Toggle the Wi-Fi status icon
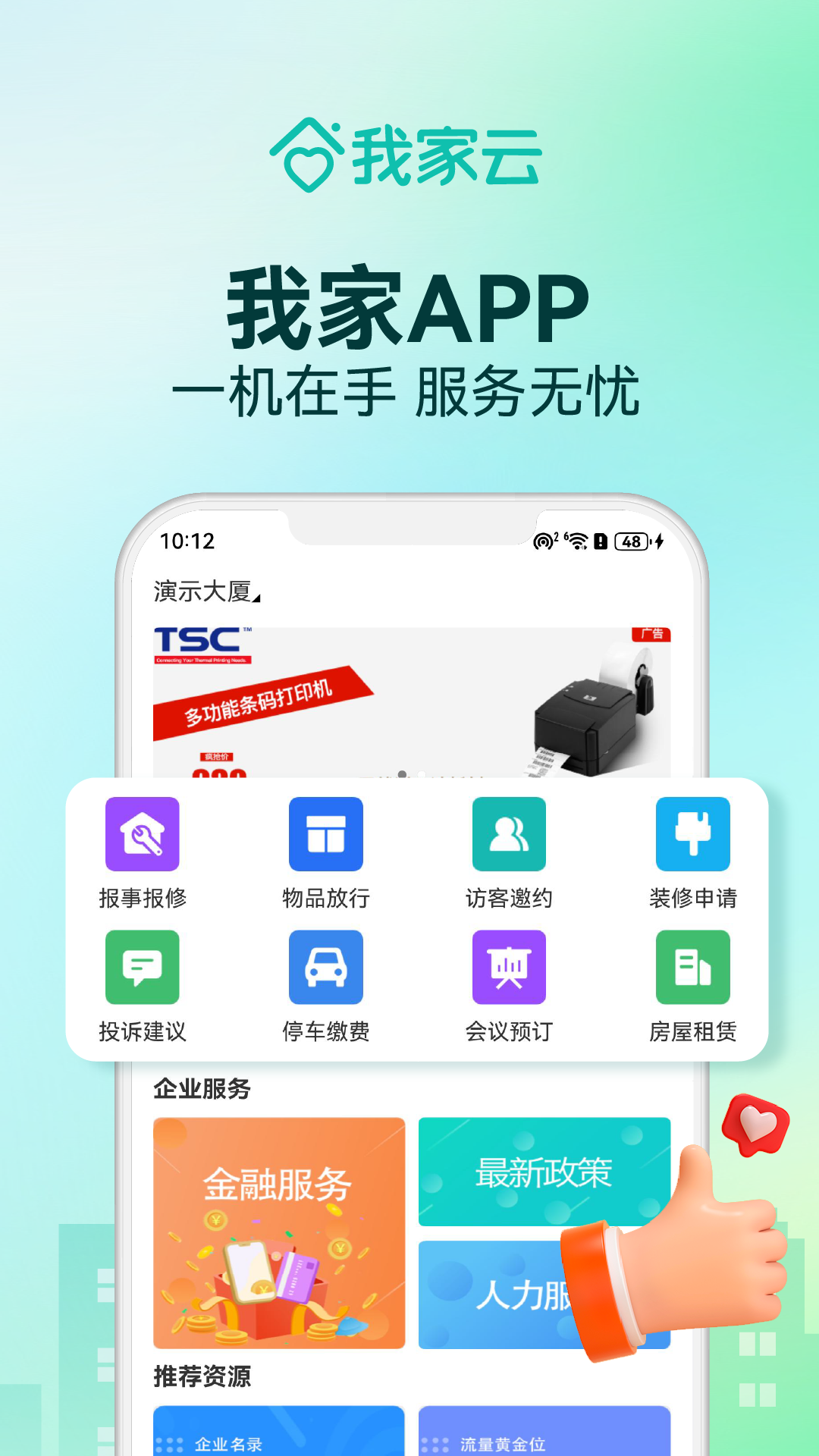Screen dimensions: 819x1456 coord(578,541)
